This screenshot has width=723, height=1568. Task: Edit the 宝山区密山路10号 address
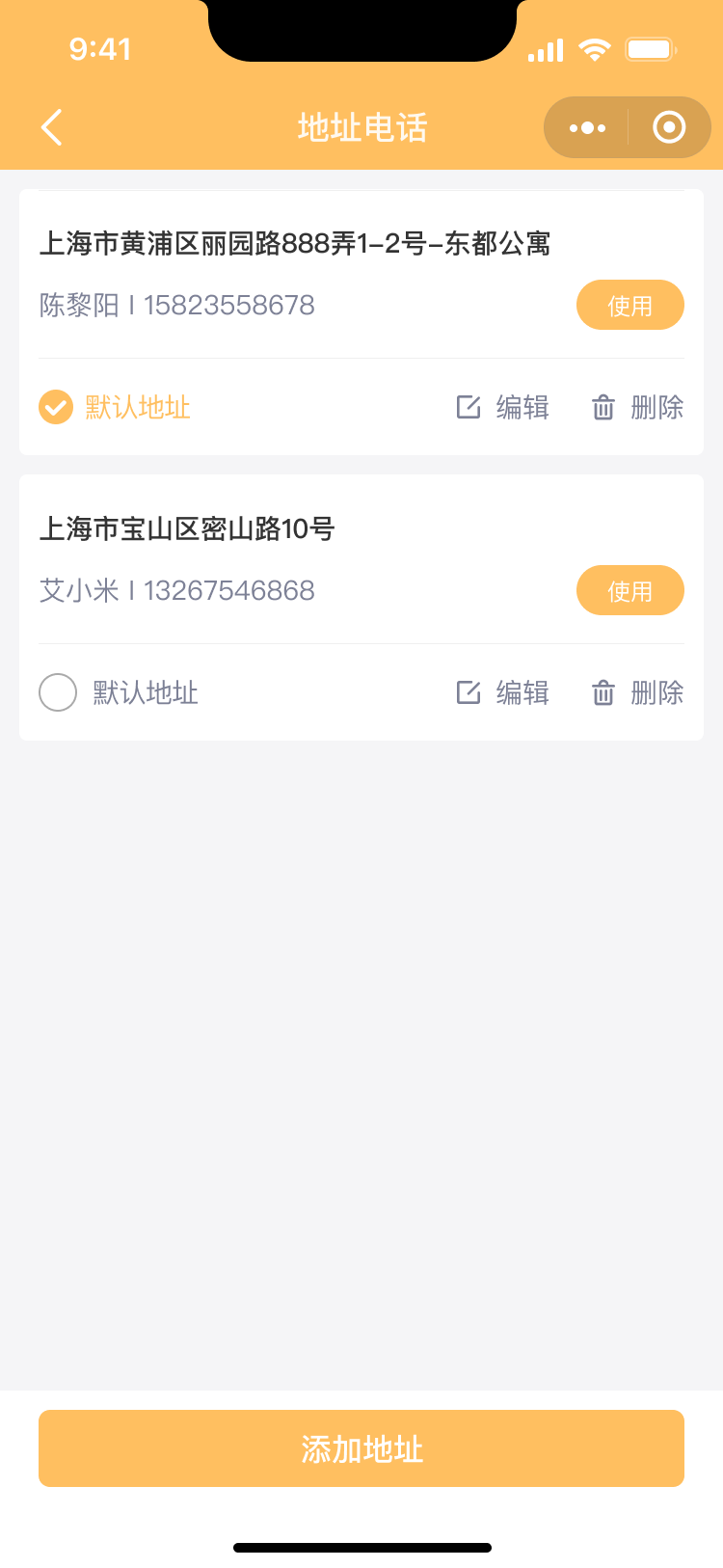503,692
